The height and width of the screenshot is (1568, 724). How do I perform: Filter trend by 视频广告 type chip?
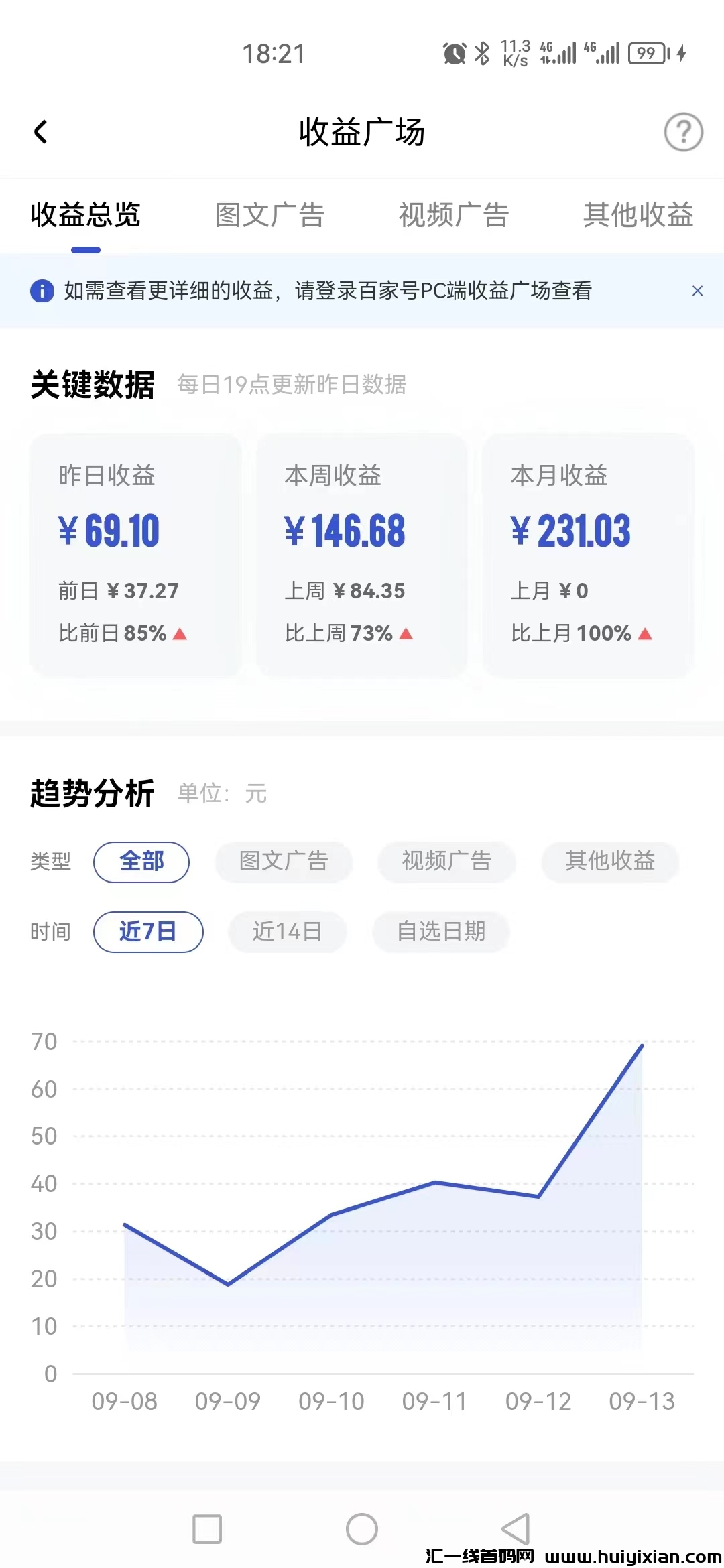446,862
